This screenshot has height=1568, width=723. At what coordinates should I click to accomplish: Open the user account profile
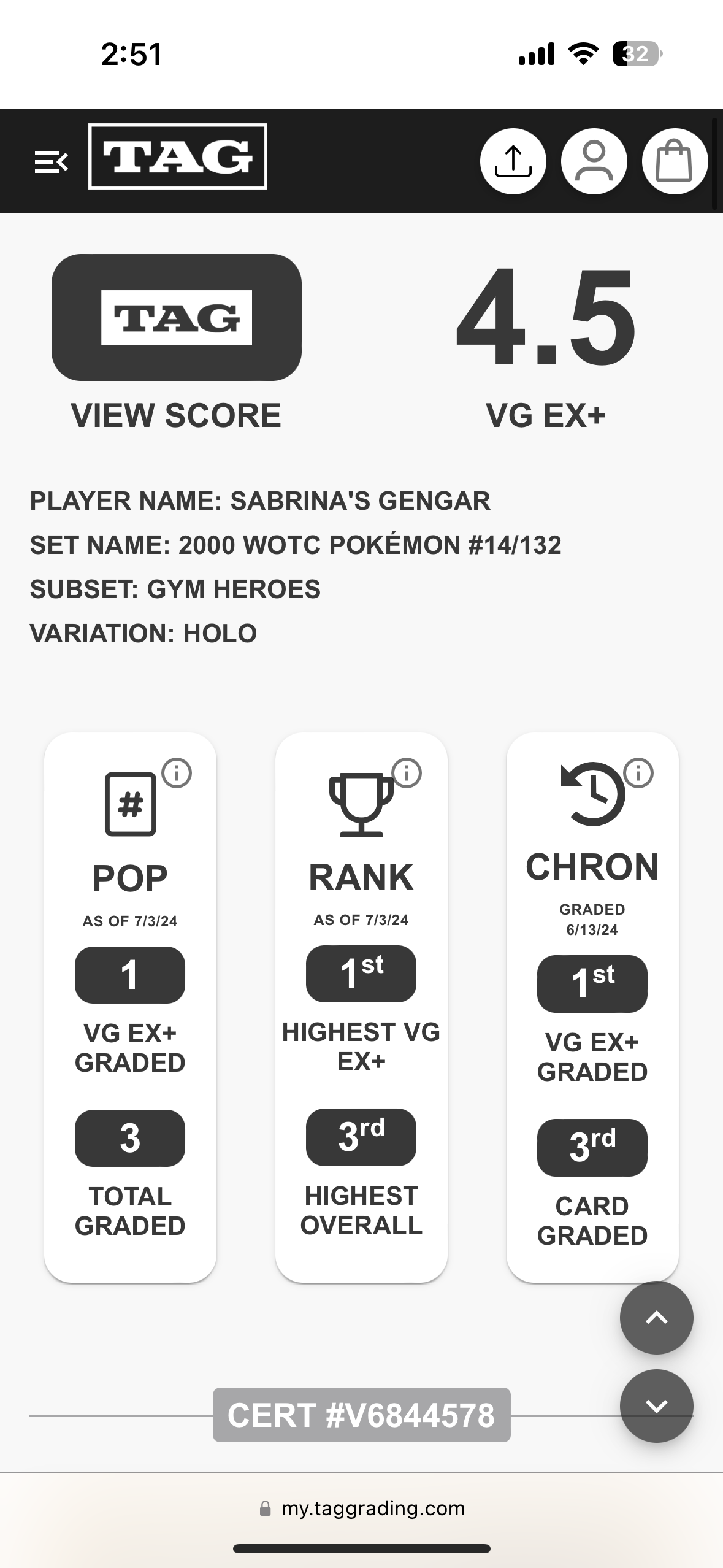[x=594, y=161]
